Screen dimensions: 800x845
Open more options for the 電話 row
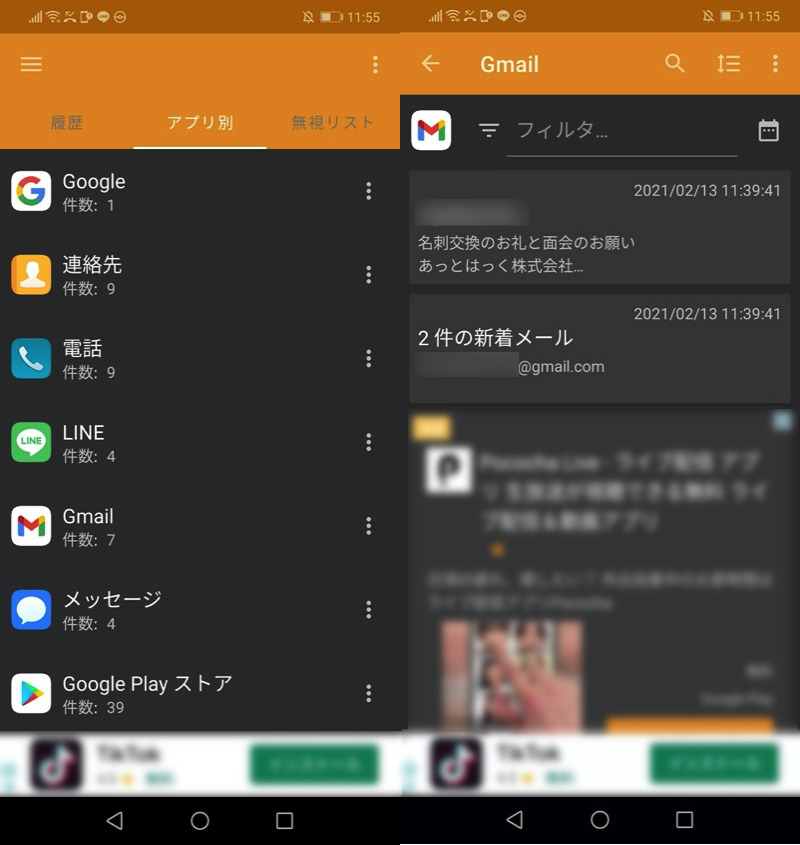(369, 359)
